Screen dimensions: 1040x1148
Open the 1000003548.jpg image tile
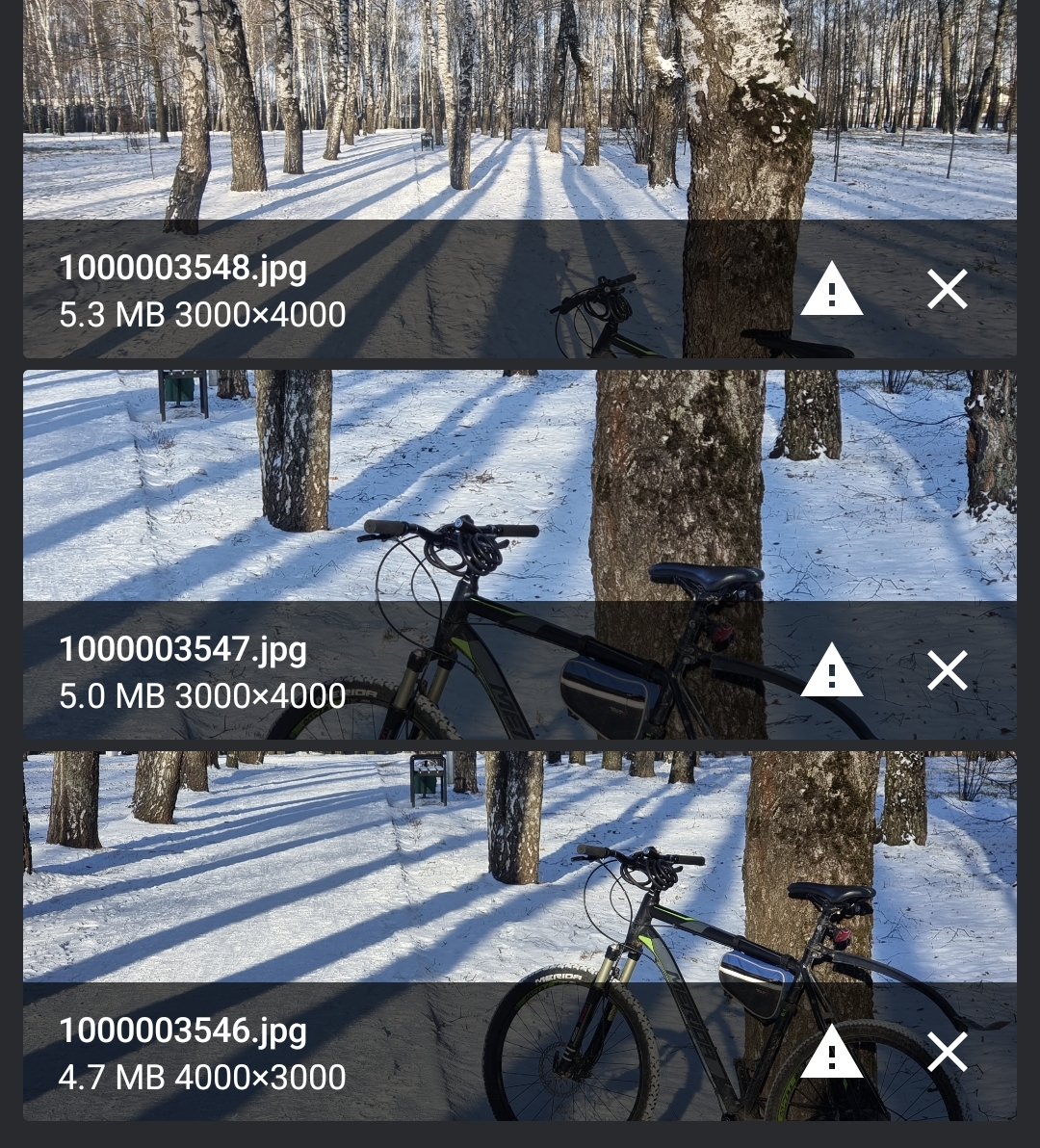tap(520, 116)
